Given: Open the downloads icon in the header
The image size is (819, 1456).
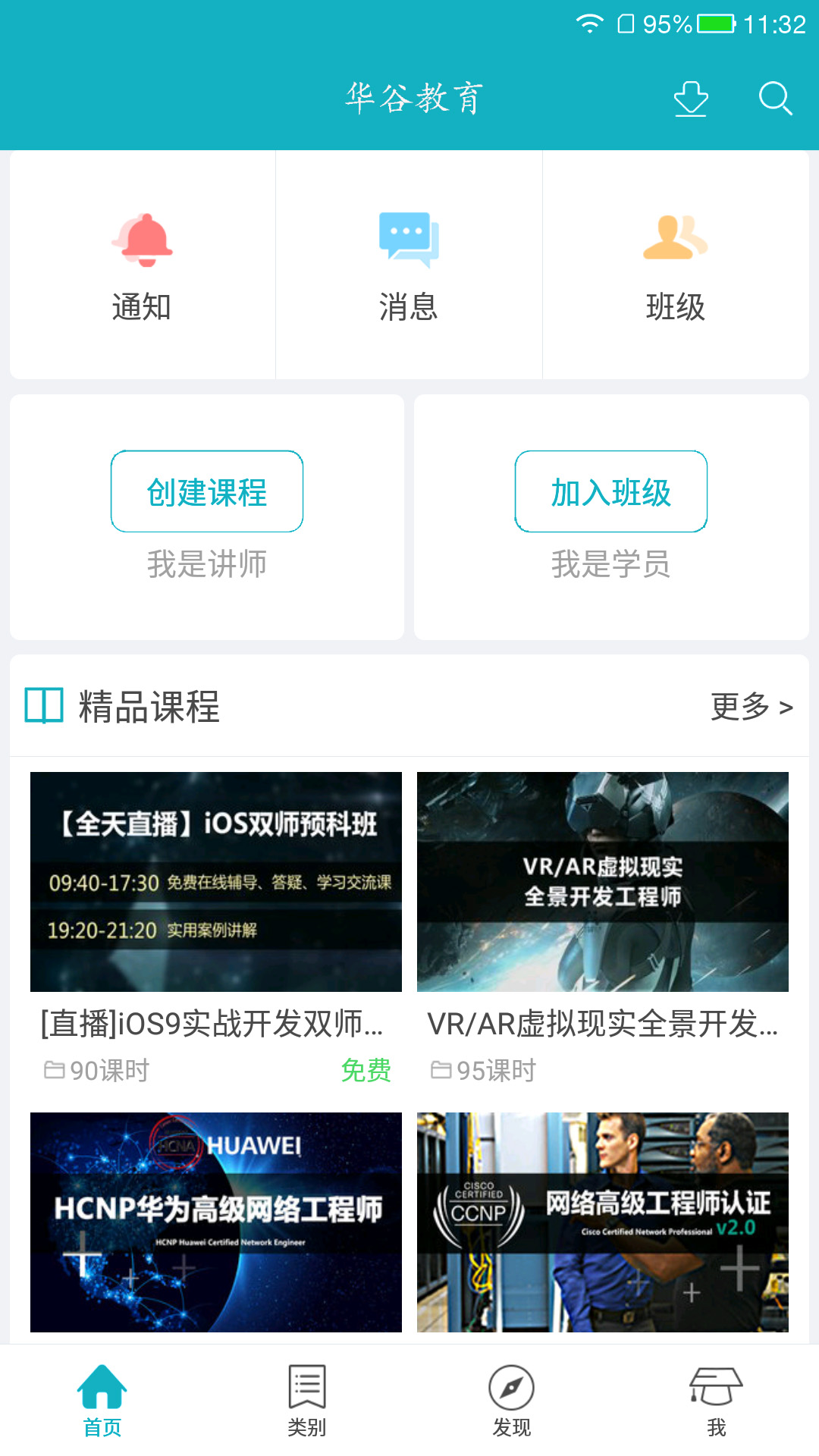Looking at the screenshot, I should click(x=691, y=99).
